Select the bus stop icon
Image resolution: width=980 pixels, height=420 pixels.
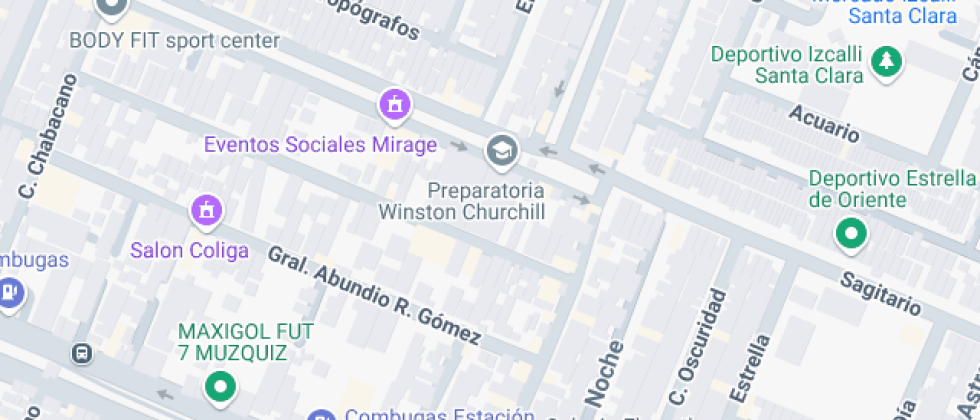click(x=82, y=353)
